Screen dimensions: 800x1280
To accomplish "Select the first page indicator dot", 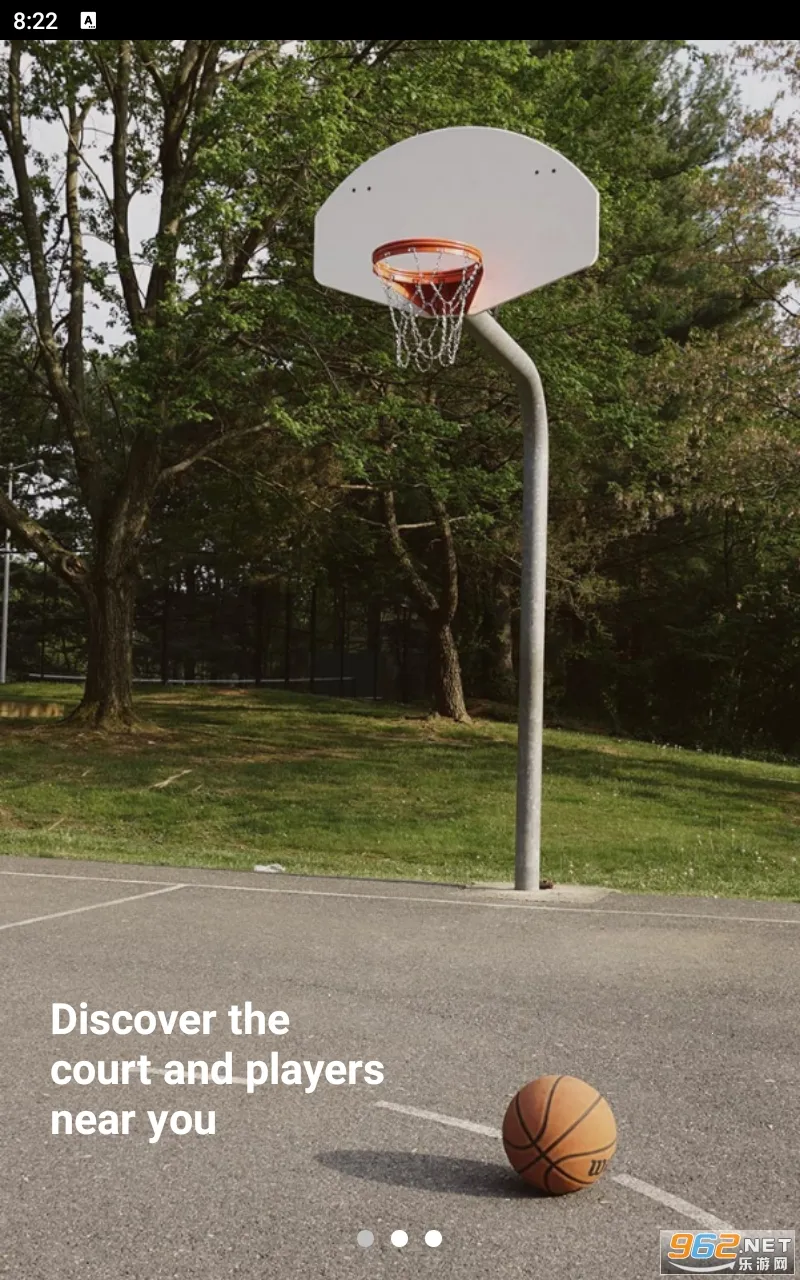I will point(365,1238).
